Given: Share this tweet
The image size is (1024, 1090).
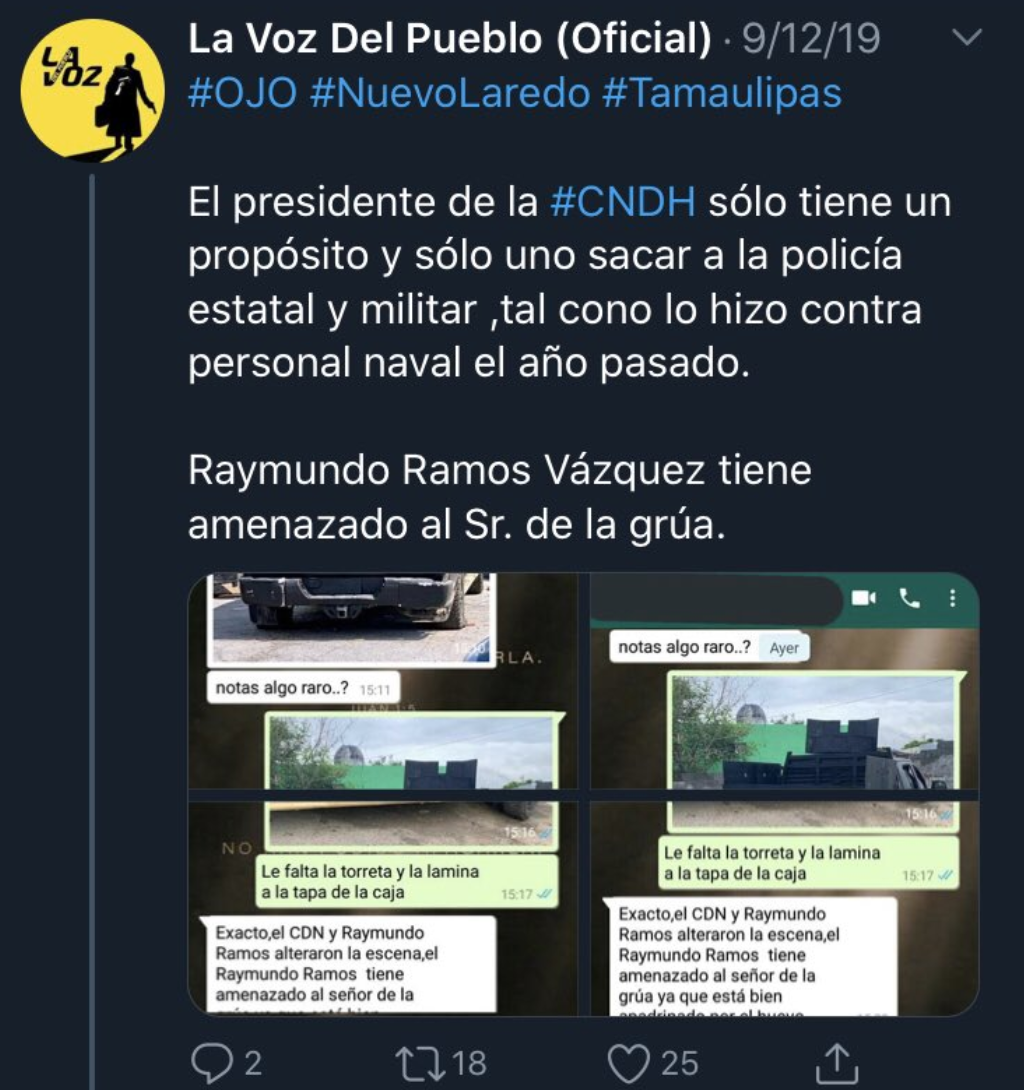Looking at the screenshot, I should click(837, 1062).
